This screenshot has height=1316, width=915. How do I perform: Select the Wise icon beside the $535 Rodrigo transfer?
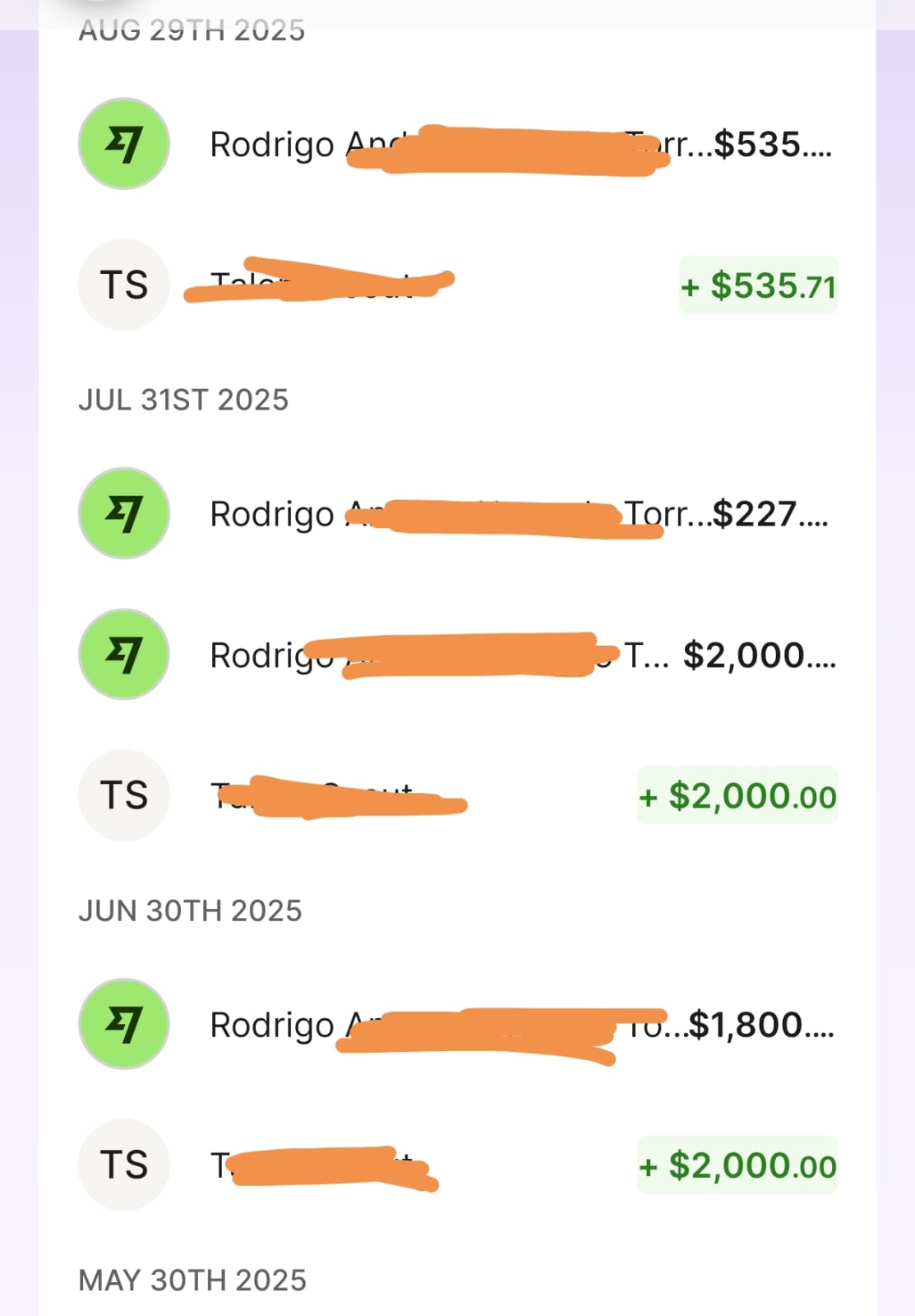point(123,144)
